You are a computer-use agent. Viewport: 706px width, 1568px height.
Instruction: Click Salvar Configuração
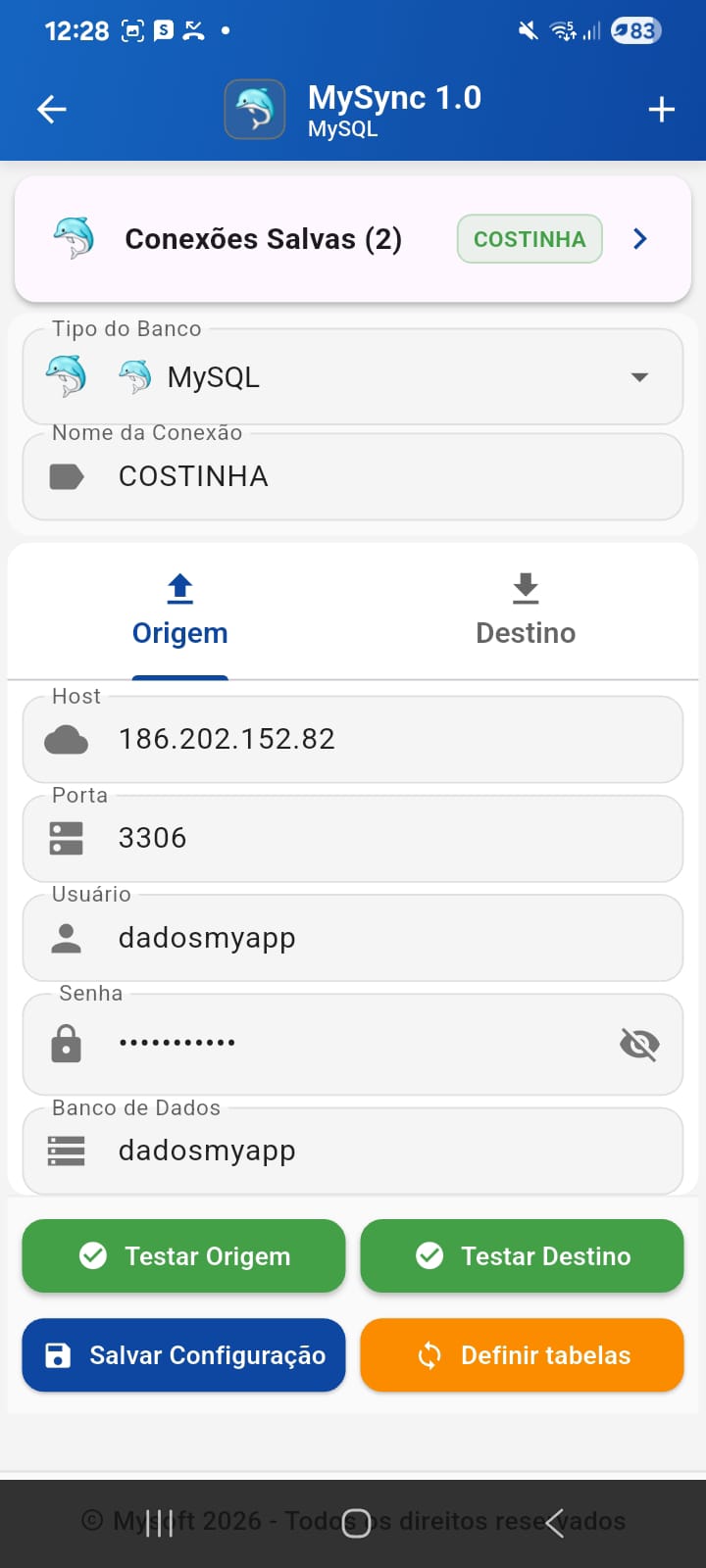[x=182, y=1355]
